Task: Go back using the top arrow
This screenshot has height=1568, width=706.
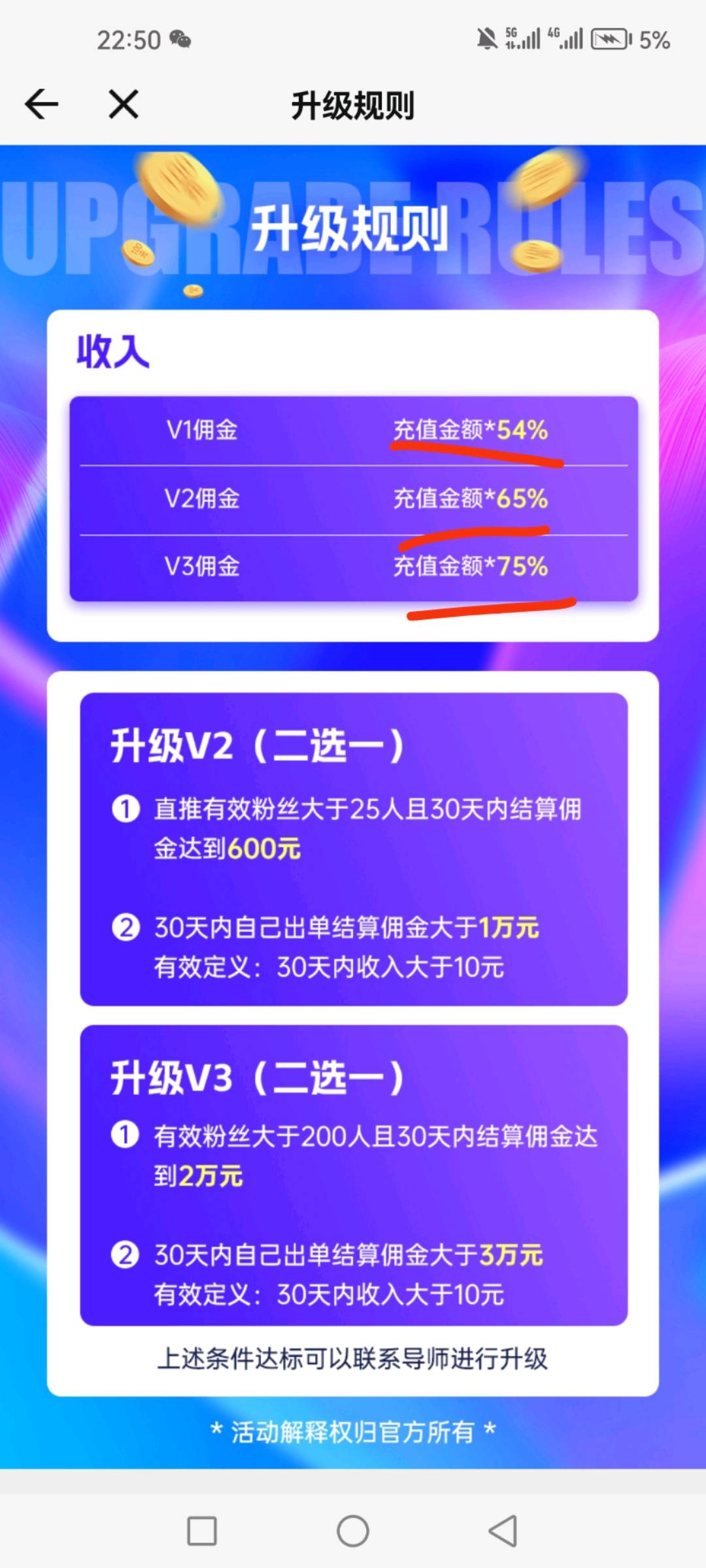Action: pyautogui.click(x=42, y=105)
